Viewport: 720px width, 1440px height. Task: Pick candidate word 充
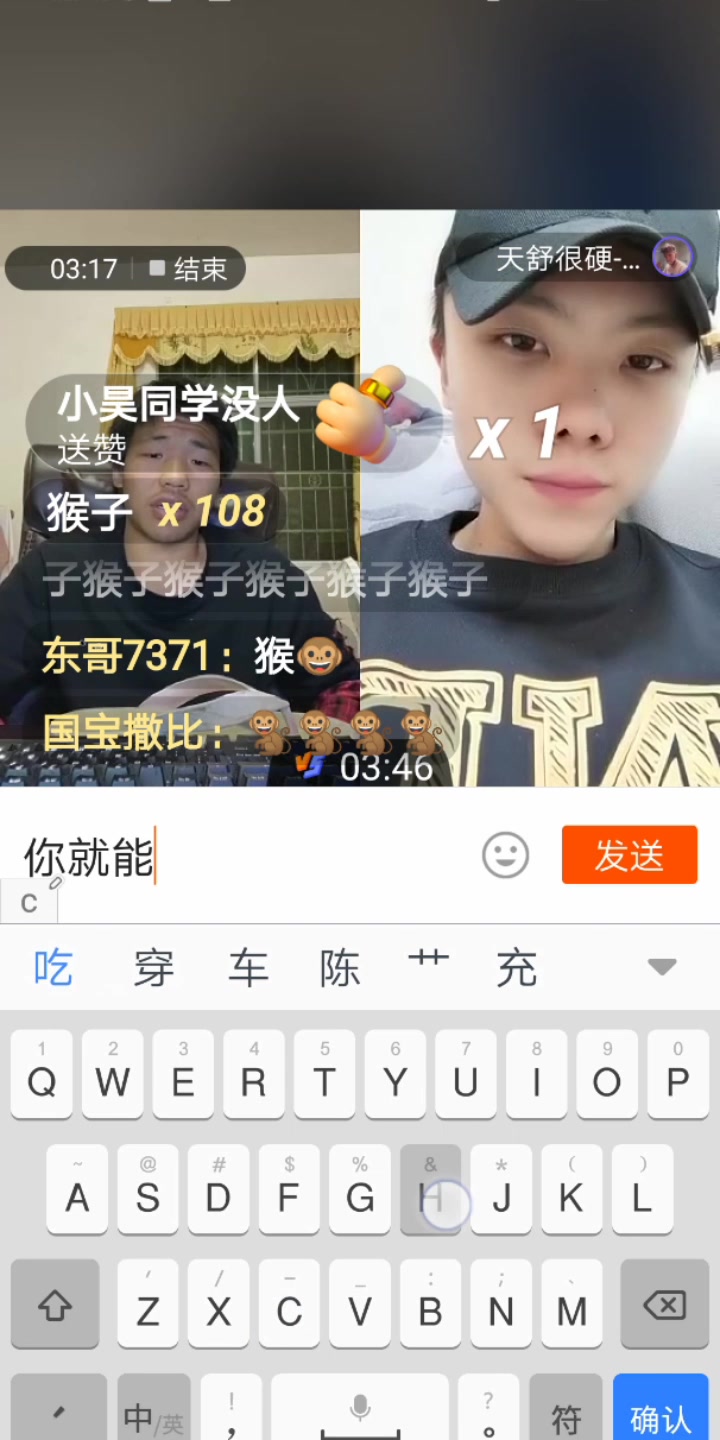[x=517, y=967]
